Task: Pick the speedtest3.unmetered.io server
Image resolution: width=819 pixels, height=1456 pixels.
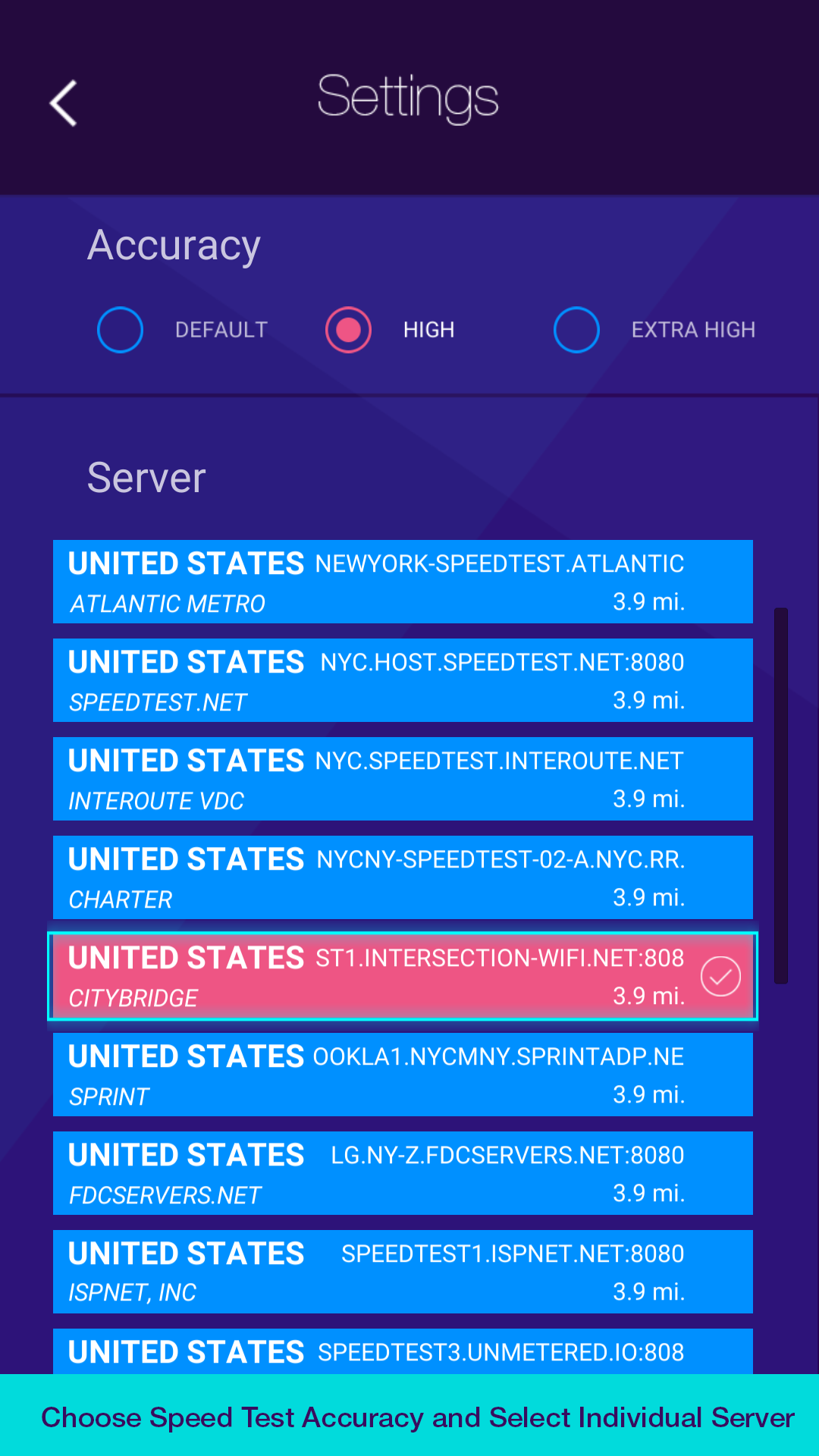Action: click(402, 1351)
